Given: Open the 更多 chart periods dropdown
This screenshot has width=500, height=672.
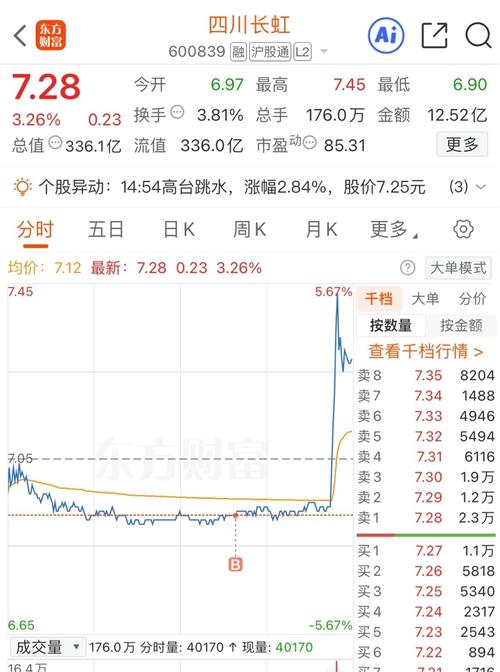Looking at the screenshot, I should coord(393,229).
